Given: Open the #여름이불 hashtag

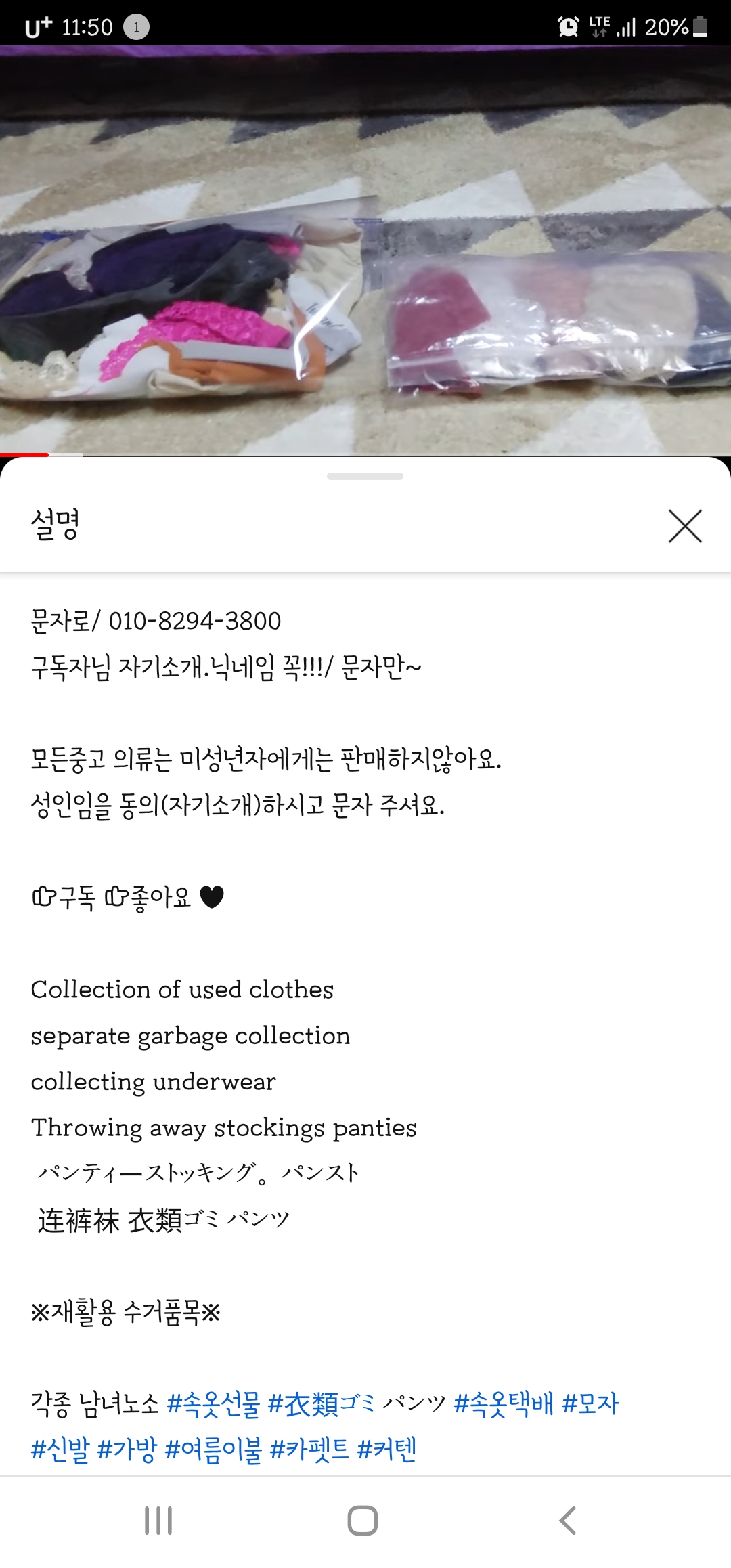Looking at the screenshot, I should click(x=213, y=1450).
